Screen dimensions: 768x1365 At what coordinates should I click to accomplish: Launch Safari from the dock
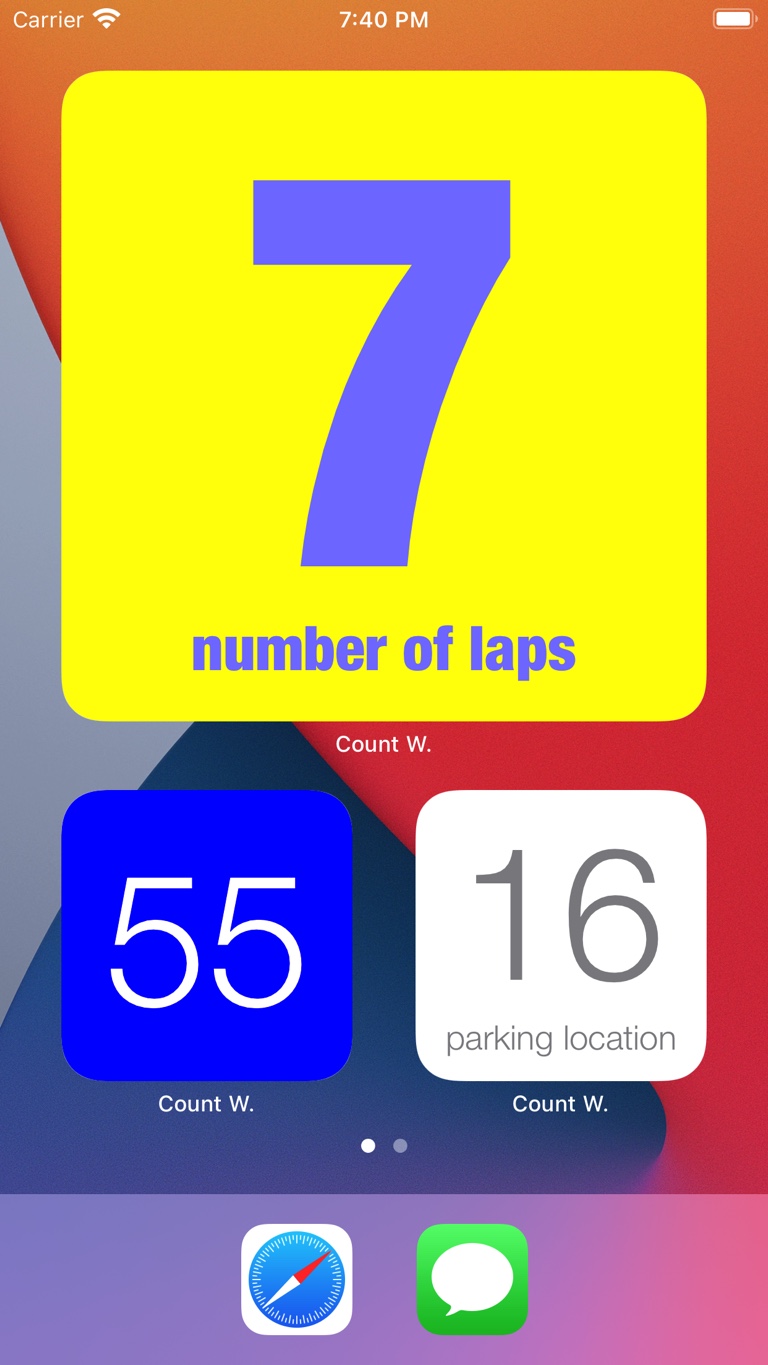297,1279
